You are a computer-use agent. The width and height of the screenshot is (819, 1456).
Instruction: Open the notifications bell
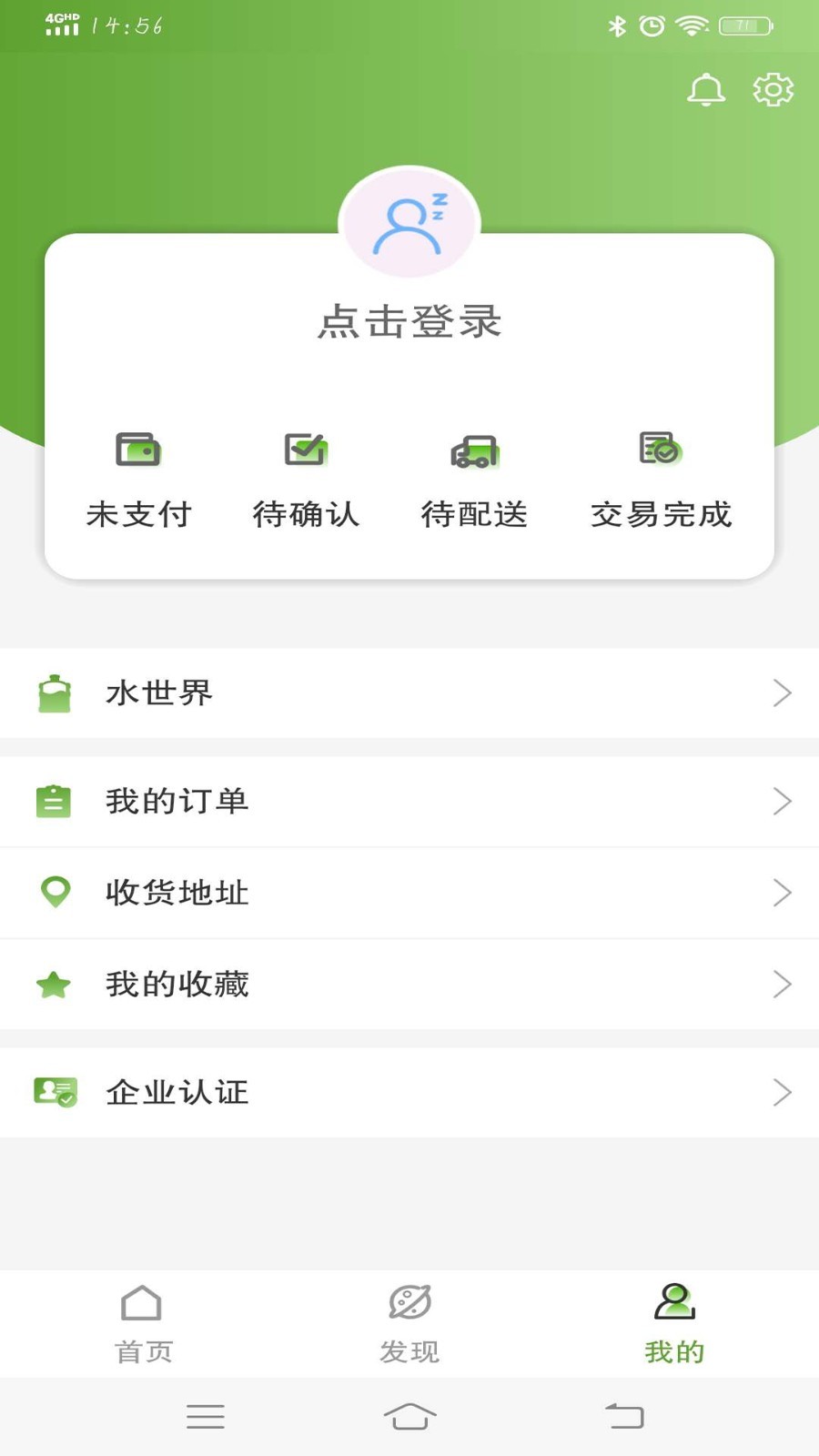(x=705, y=90)
